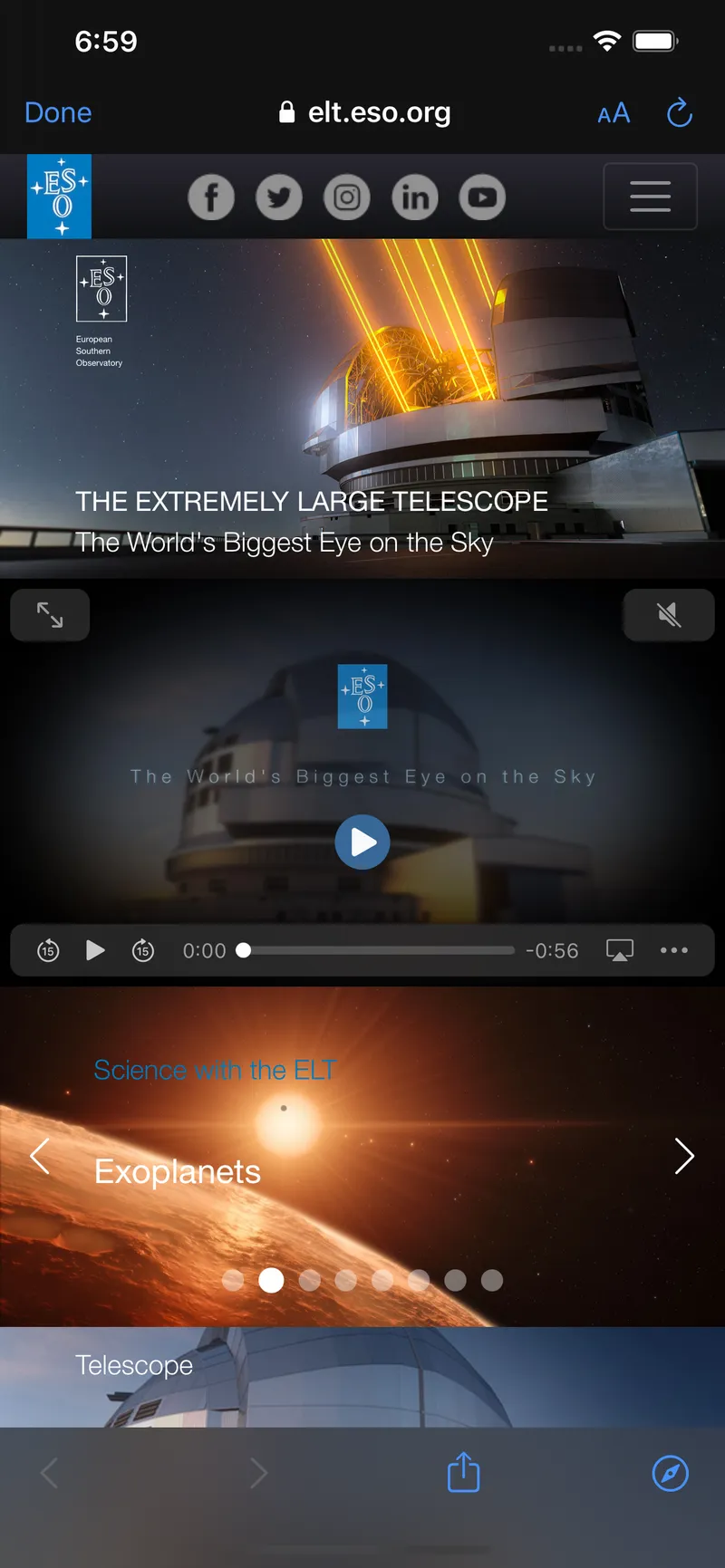Open the YouTube channel icon
The image size is (725, 1568).
(482, 197)
